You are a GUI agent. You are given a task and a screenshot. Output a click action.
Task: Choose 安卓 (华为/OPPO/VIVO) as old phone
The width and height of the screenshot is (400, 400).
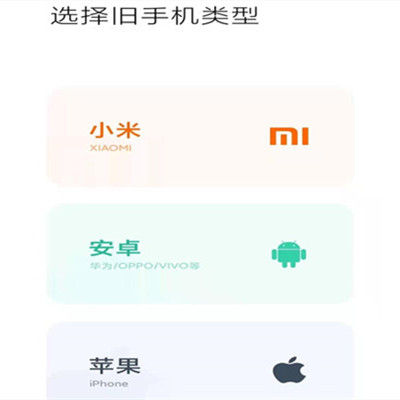click(200, 254)
